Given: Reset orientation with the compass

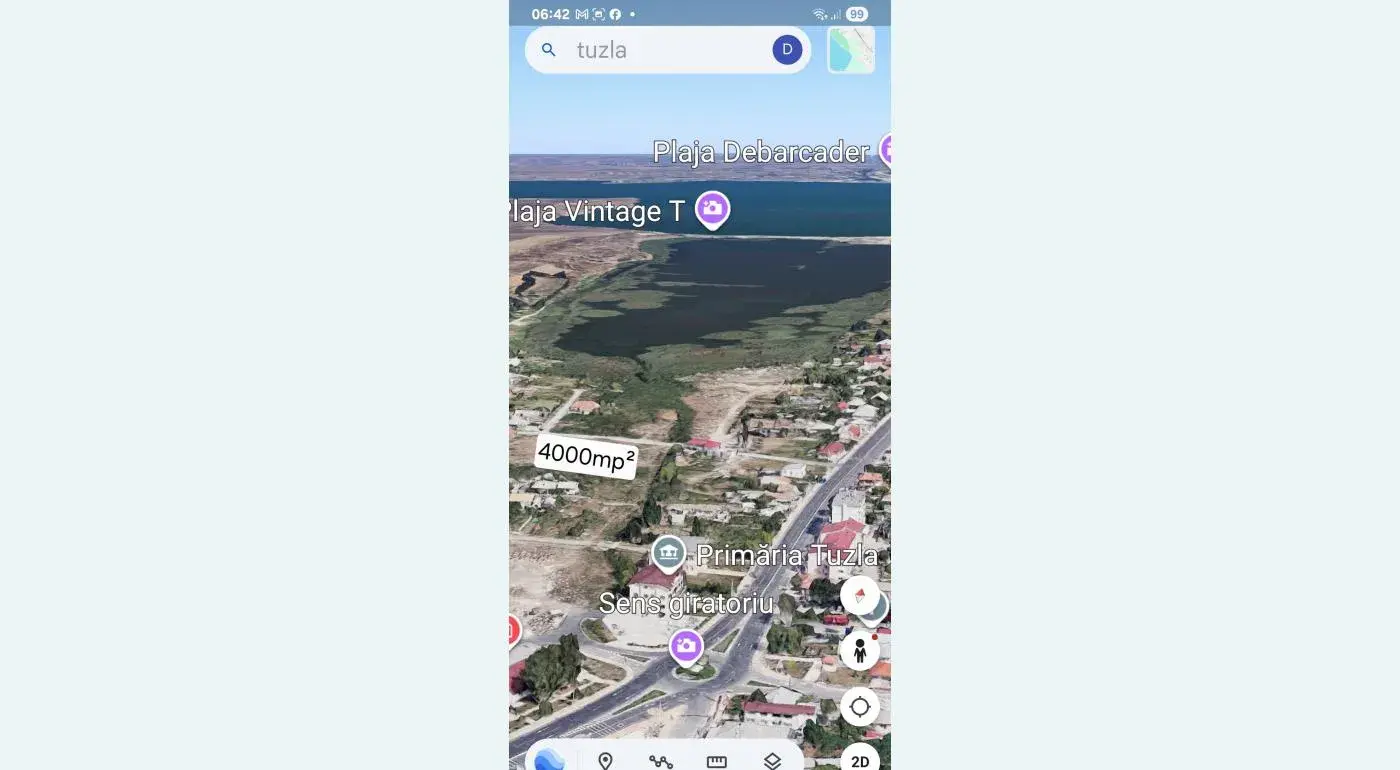Looking at the screenshot, I should (x=860, y=596).
